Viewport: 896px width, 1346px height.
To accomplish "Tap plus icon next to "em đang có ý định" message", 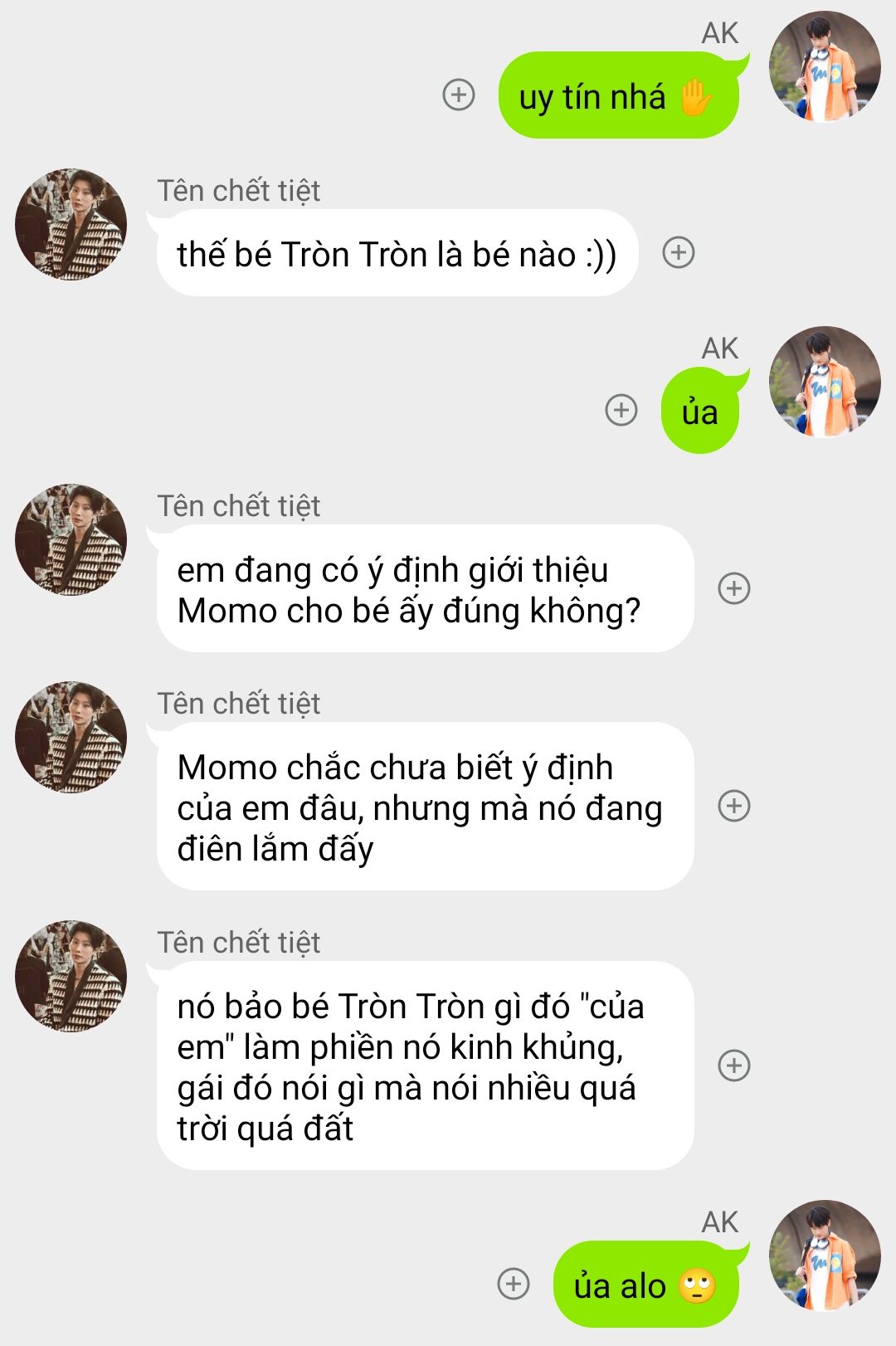I will point(734,588).
